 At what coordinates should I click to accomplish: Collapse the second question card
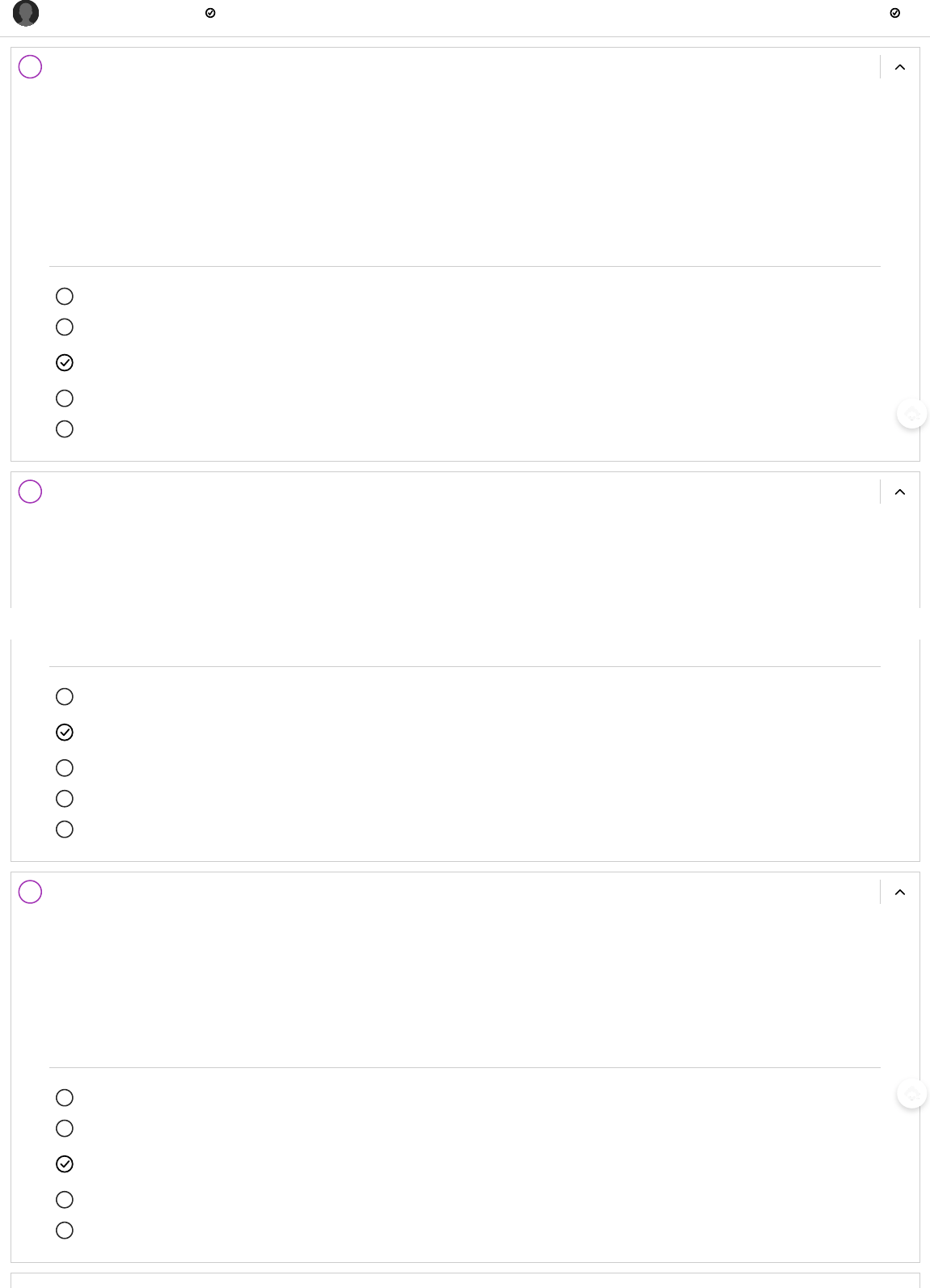[900, 492]
